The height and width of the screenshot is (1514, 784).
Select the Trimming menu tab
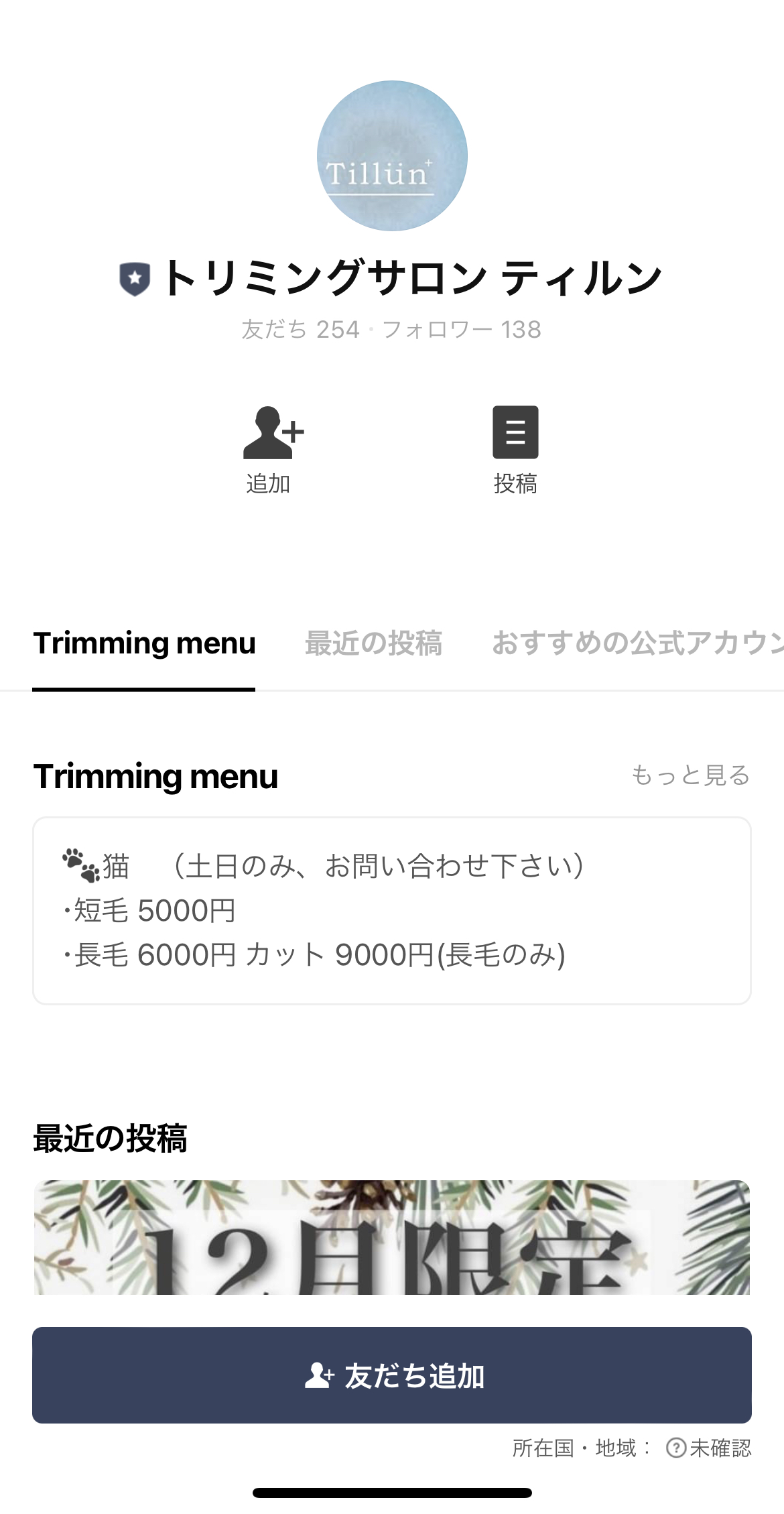pos(145,643)
